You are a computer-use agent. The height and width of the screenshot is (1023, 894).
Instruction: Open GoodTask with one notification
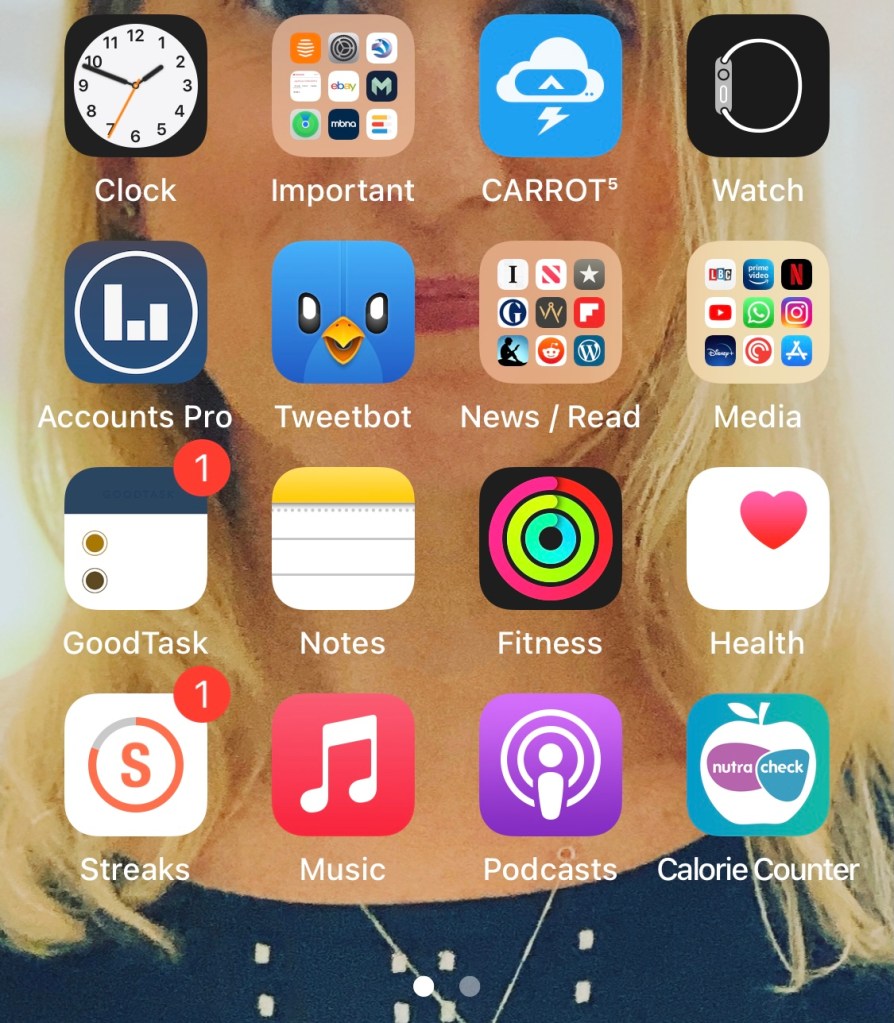(x=135, y=538)
